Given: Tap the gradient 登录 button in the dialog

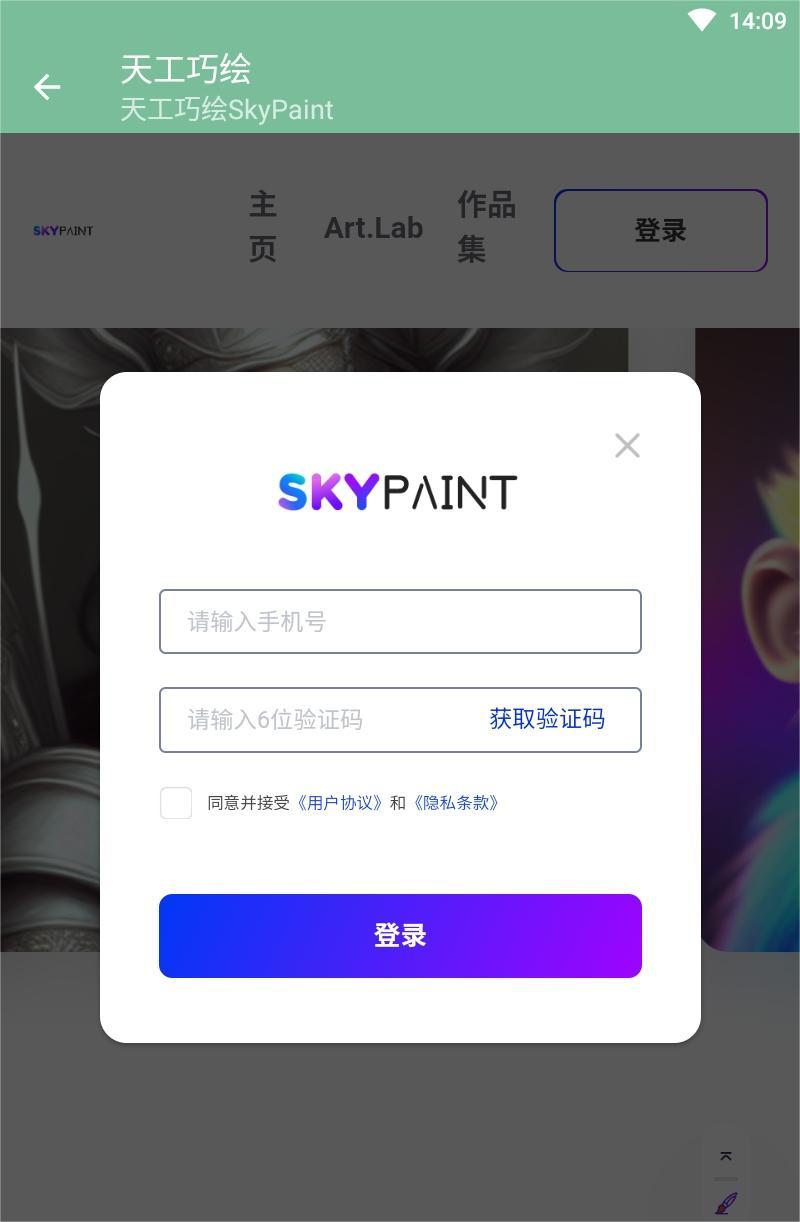Looking at the screenshot, I should [x=400, y=936].
